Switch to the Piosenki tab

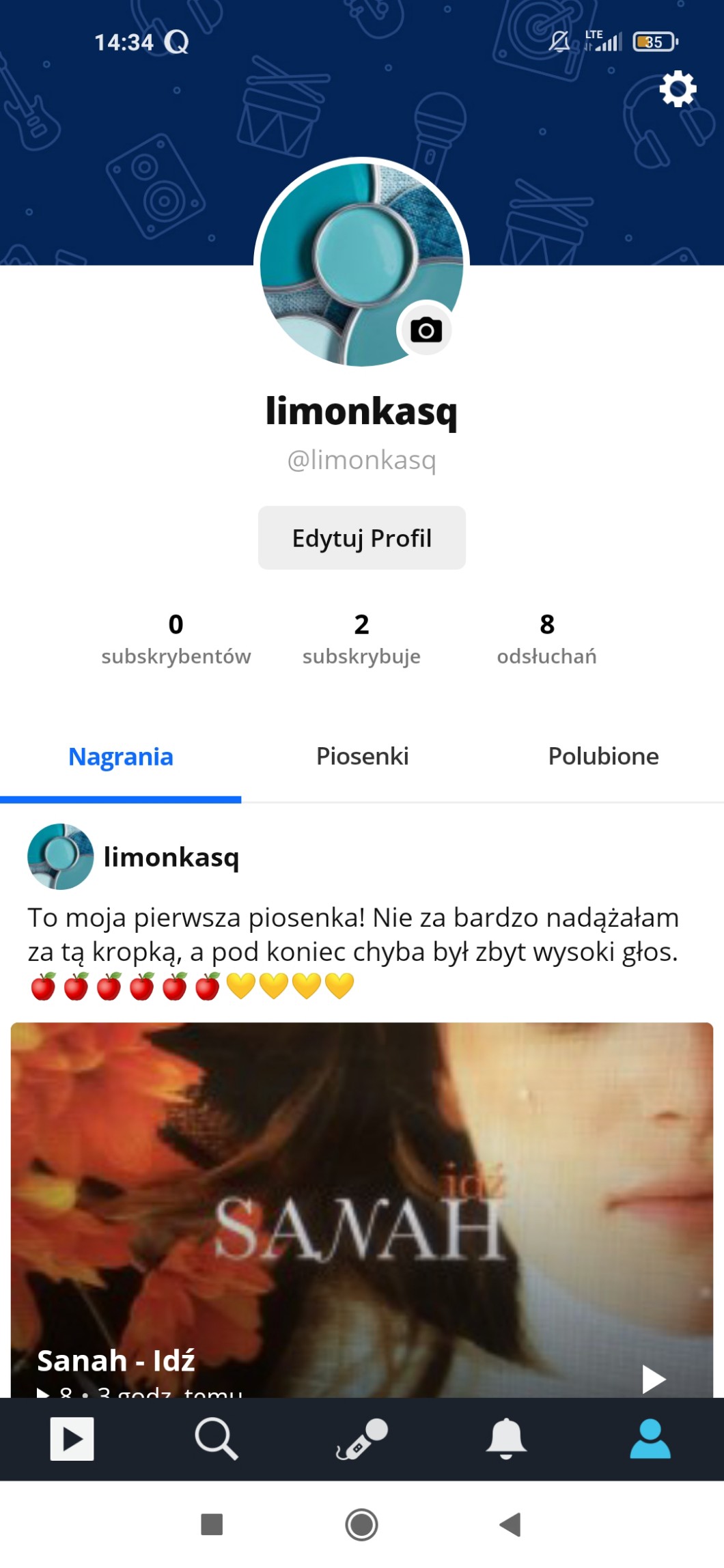pyautogui.click(x=362, y=757)
